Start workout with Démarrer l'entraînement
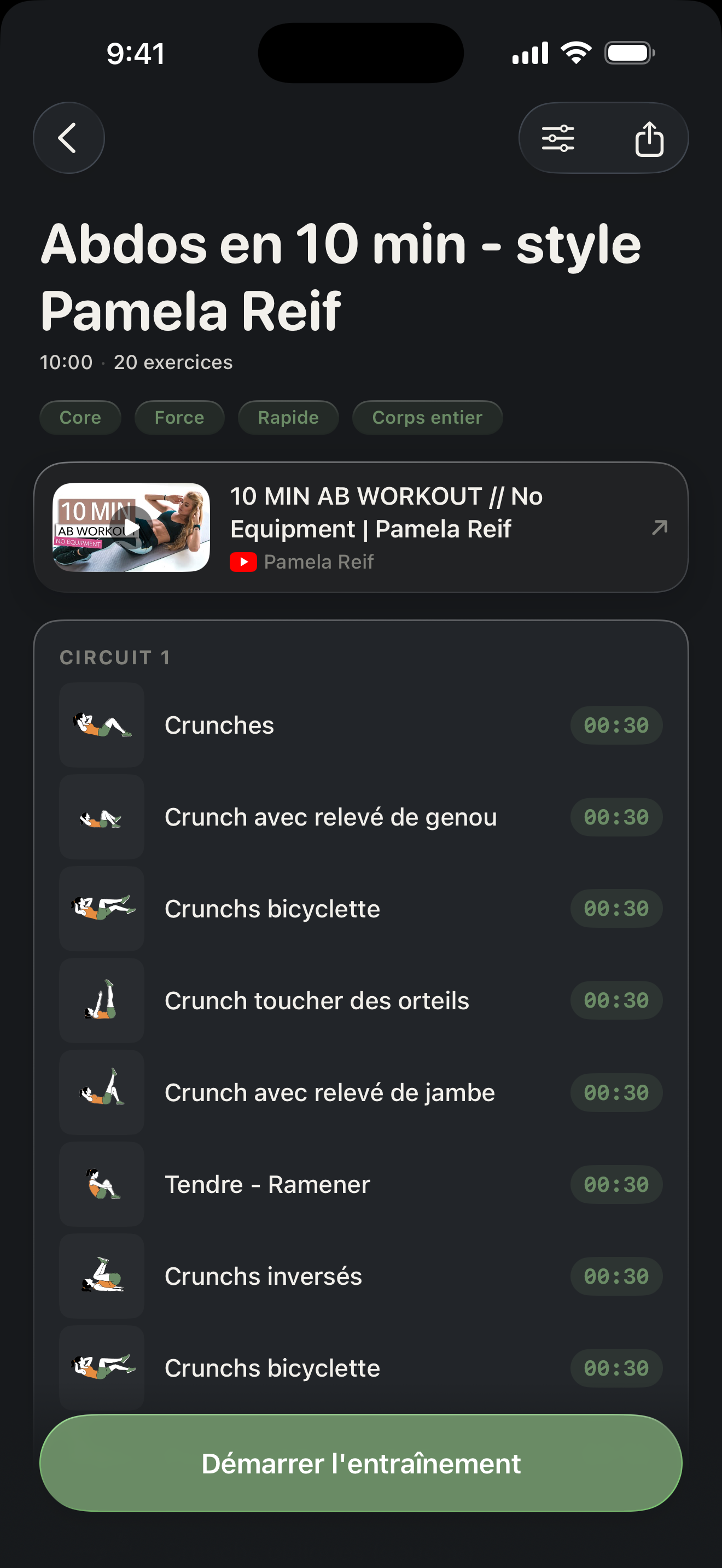 pos(361,1464)
